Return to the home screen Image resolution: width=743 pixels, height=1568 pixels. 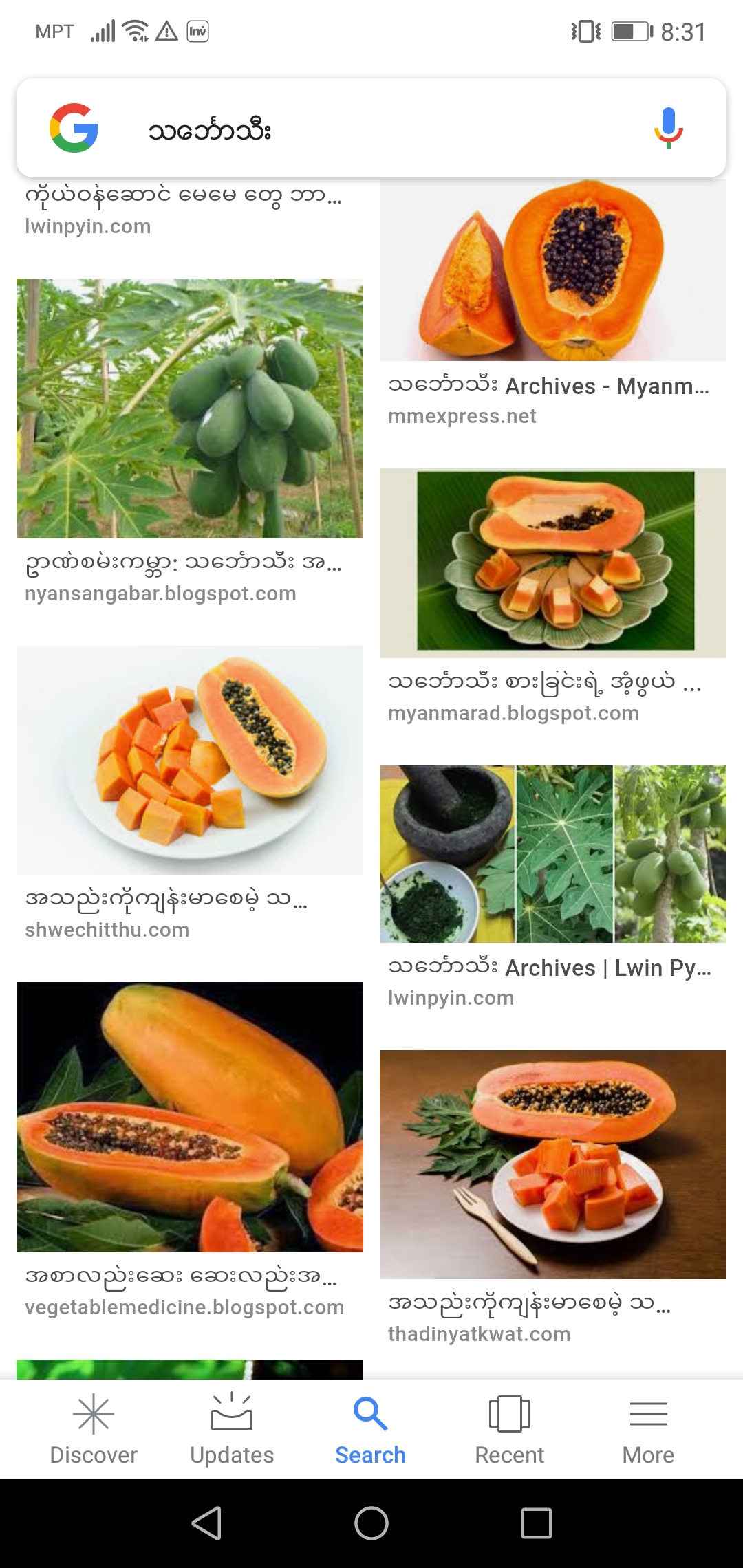[x=371, y=1523]
